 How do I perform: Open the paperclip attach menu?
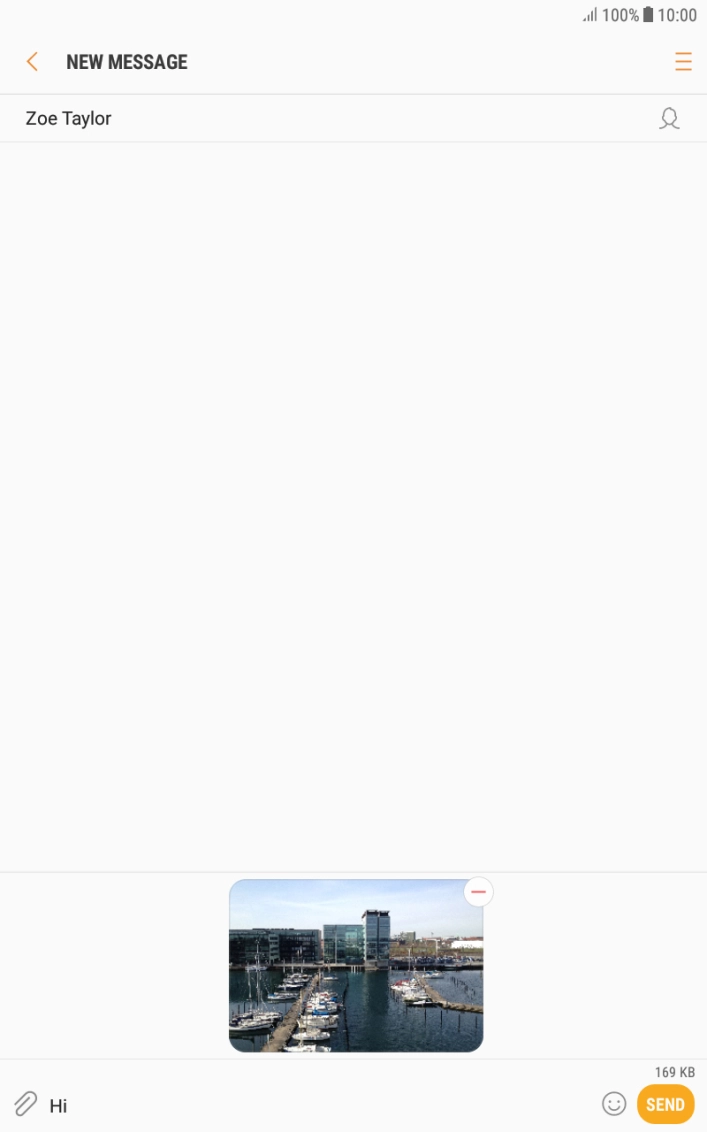click(25, 1104)
